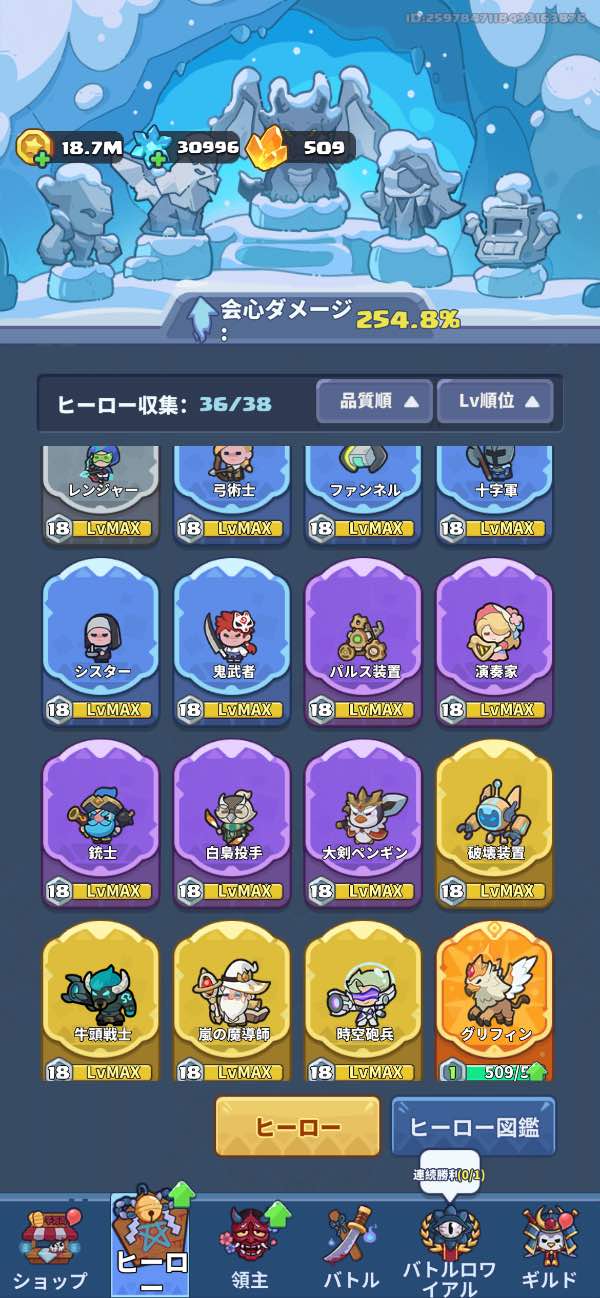
Task: Open the グリフィン hero card
Action: point(495,1003)
